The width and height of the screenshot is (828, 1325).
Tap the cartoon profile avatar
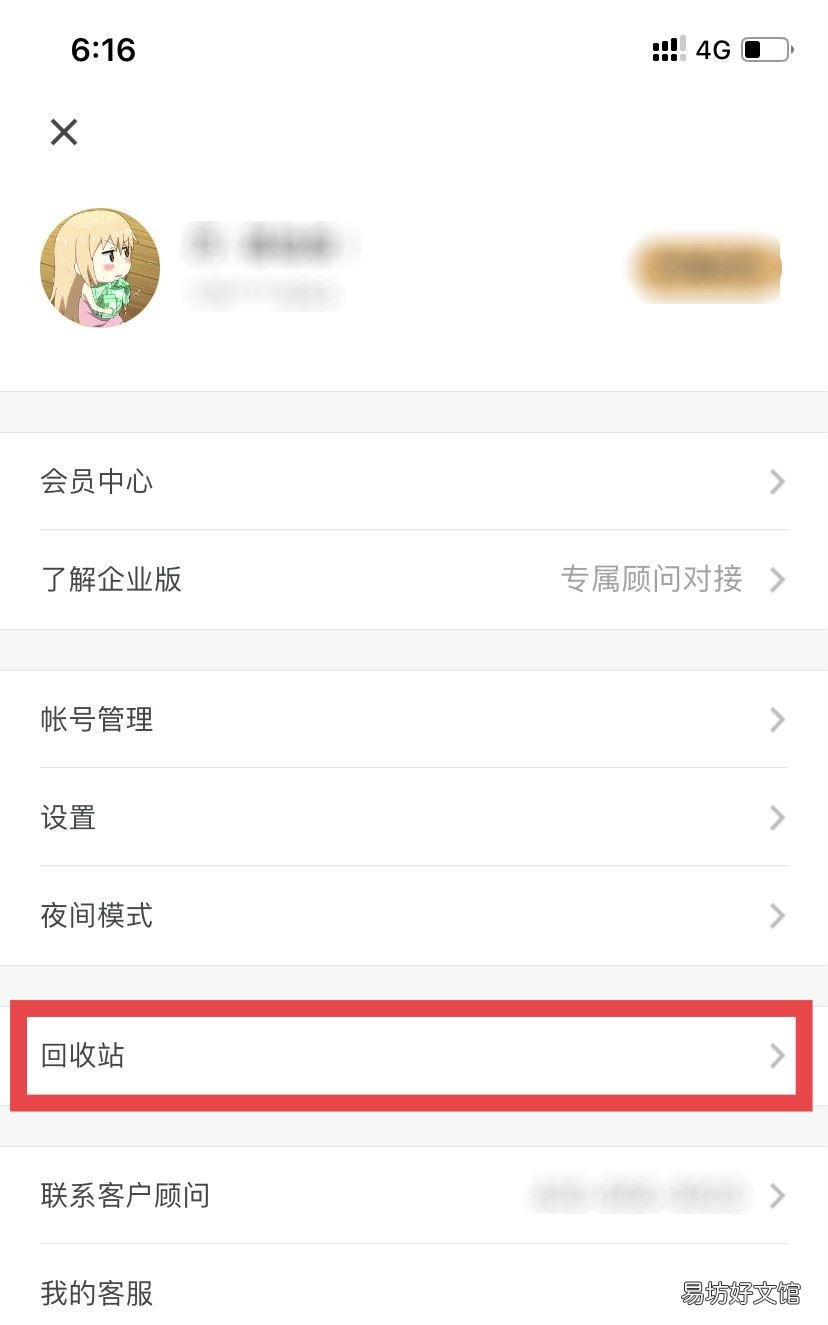100,268
